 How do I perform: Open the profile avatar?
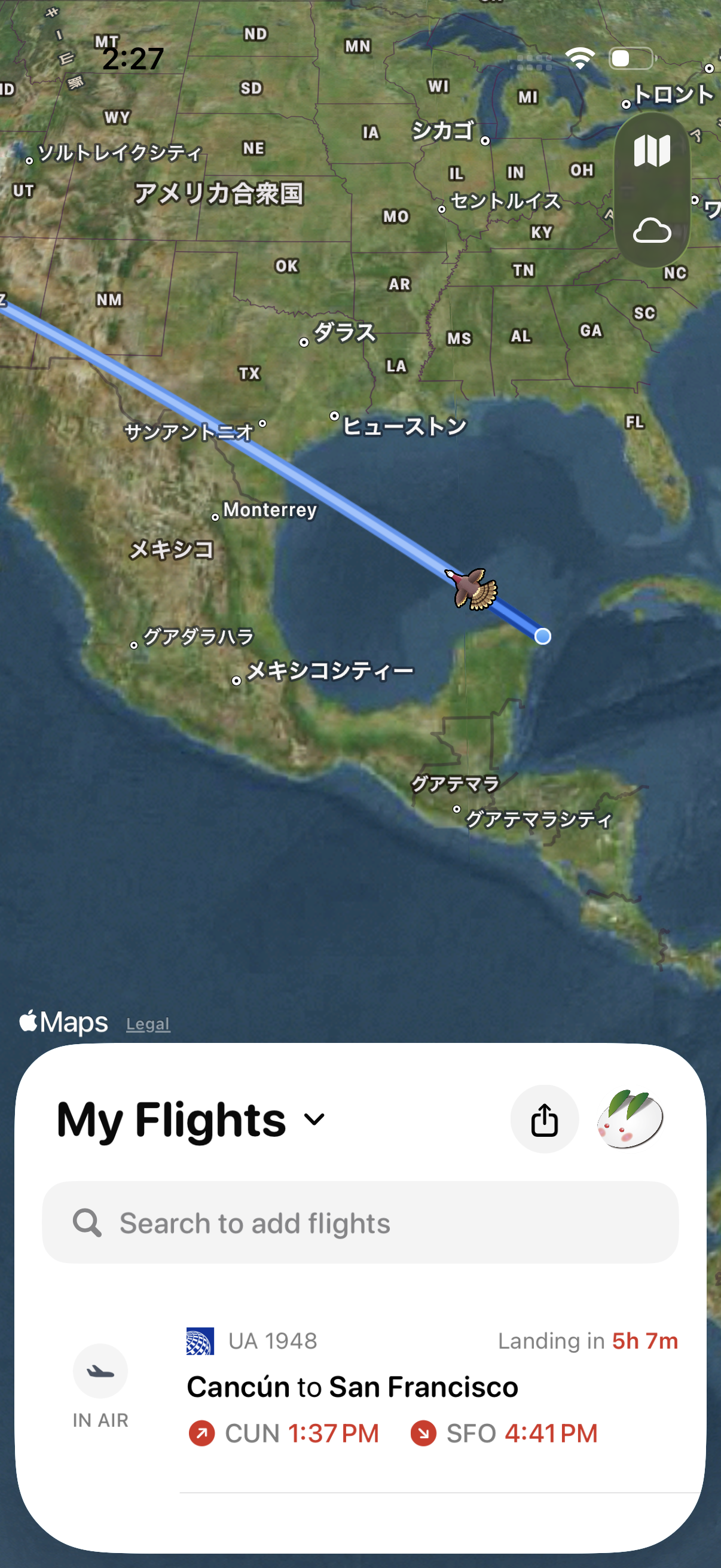[630, 1119]
